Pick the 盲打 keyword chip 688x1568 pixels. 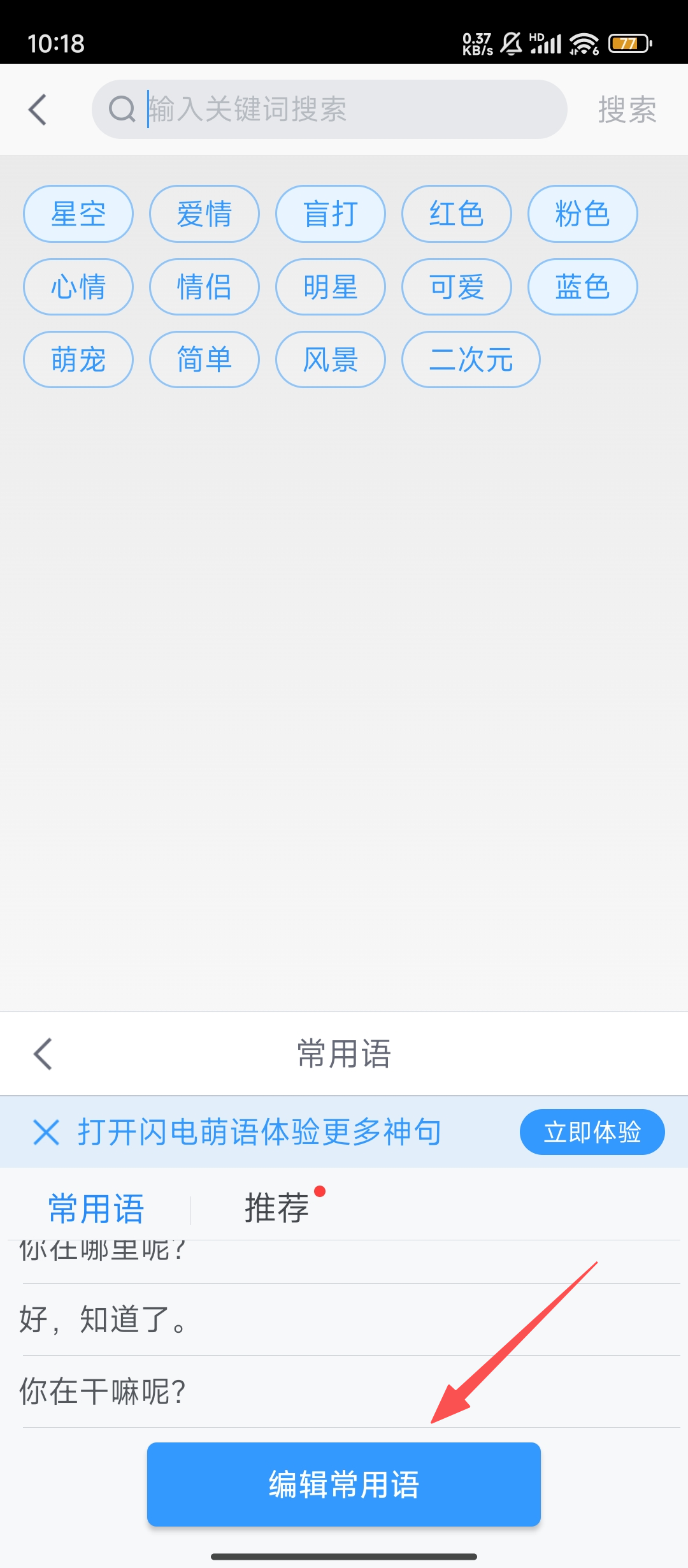pyautogui.click(x=331, y=214)
